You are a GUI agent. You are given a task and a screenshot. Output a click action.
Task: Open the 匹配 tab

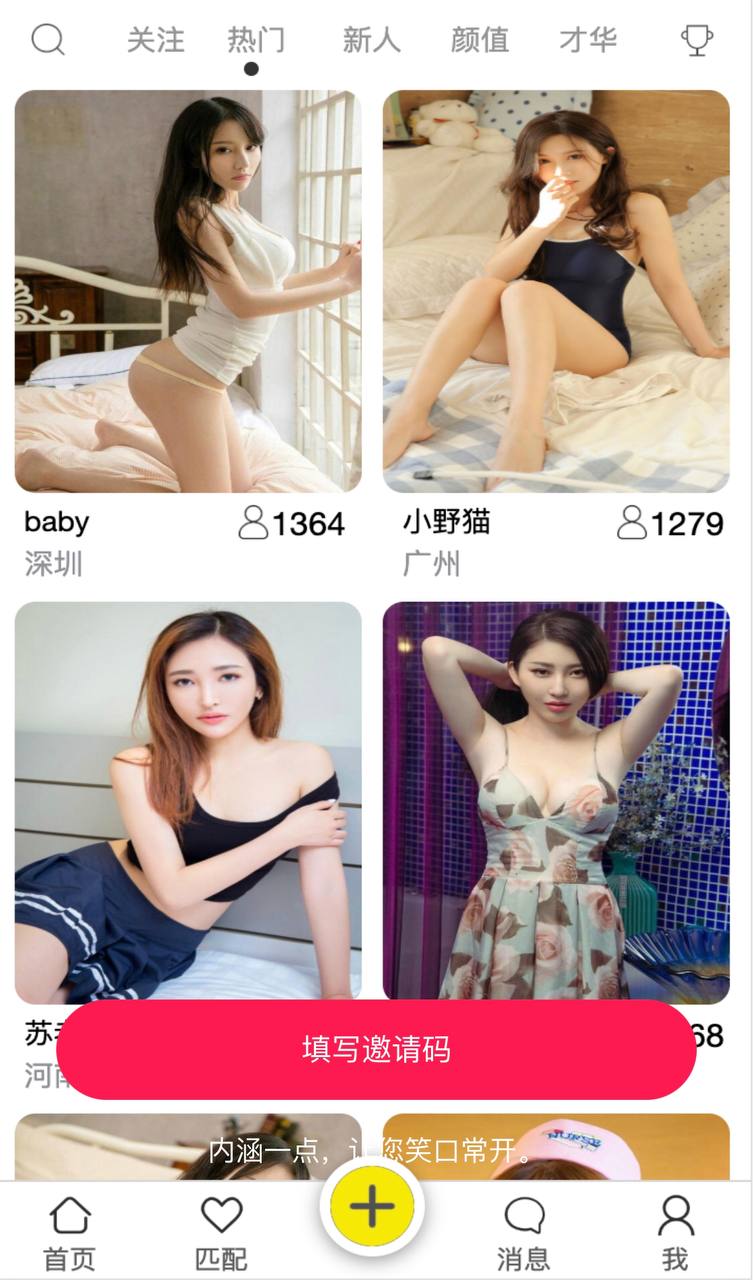[221, 1232]
